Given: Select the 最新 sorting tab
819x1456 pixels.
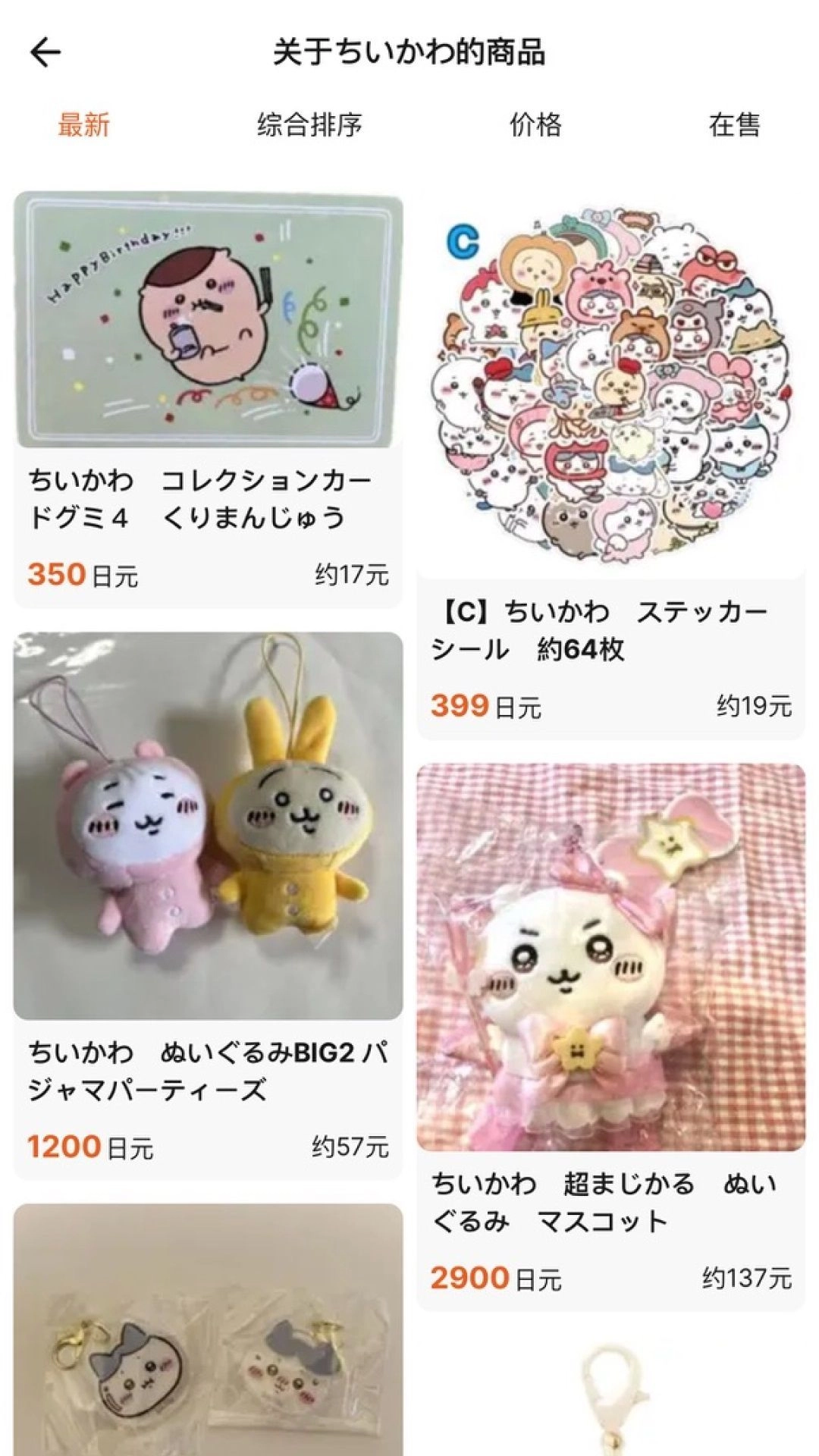Looking at the screenshot, I should pyautogui.click(x=84, y=124).
